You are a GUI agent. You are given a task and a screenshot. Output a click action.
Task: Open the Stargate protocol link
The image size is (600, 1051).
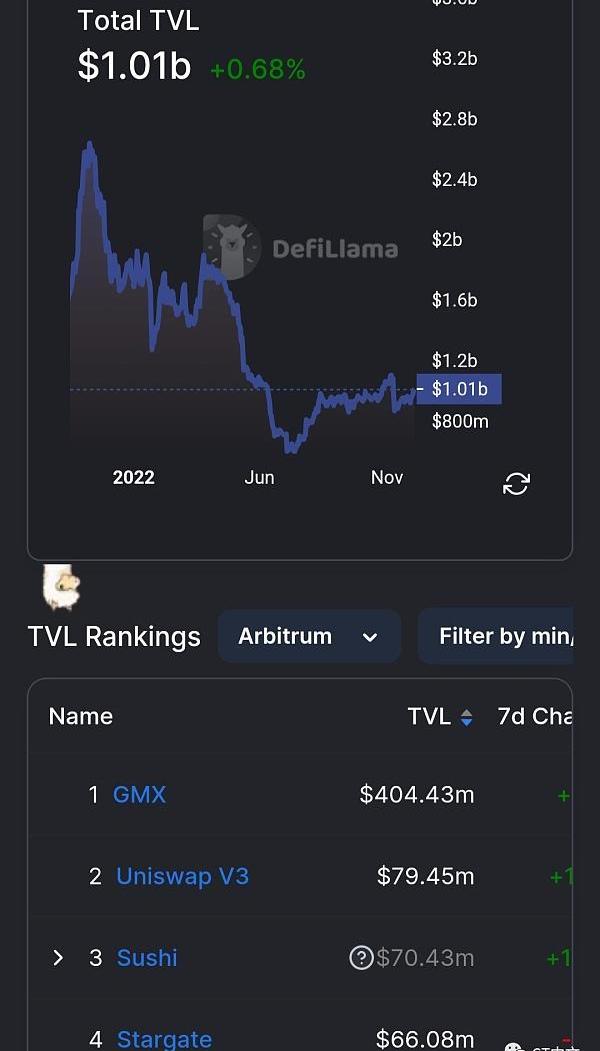pyautogui.click(x=164, y=1039)
